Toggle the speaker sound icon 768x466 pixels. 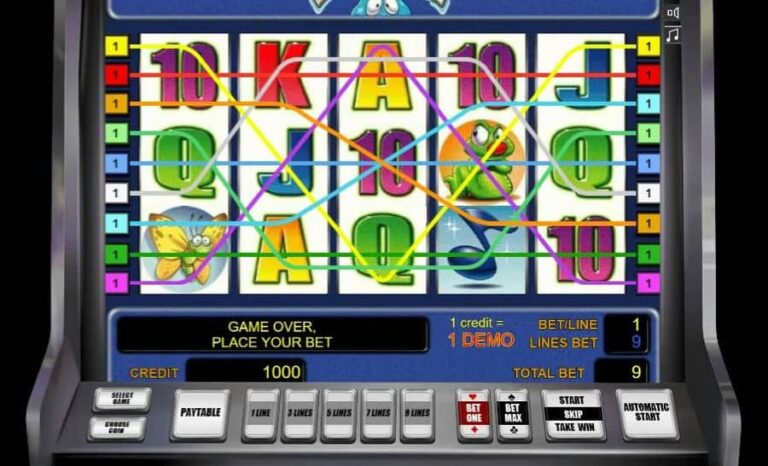pos(673,13)
